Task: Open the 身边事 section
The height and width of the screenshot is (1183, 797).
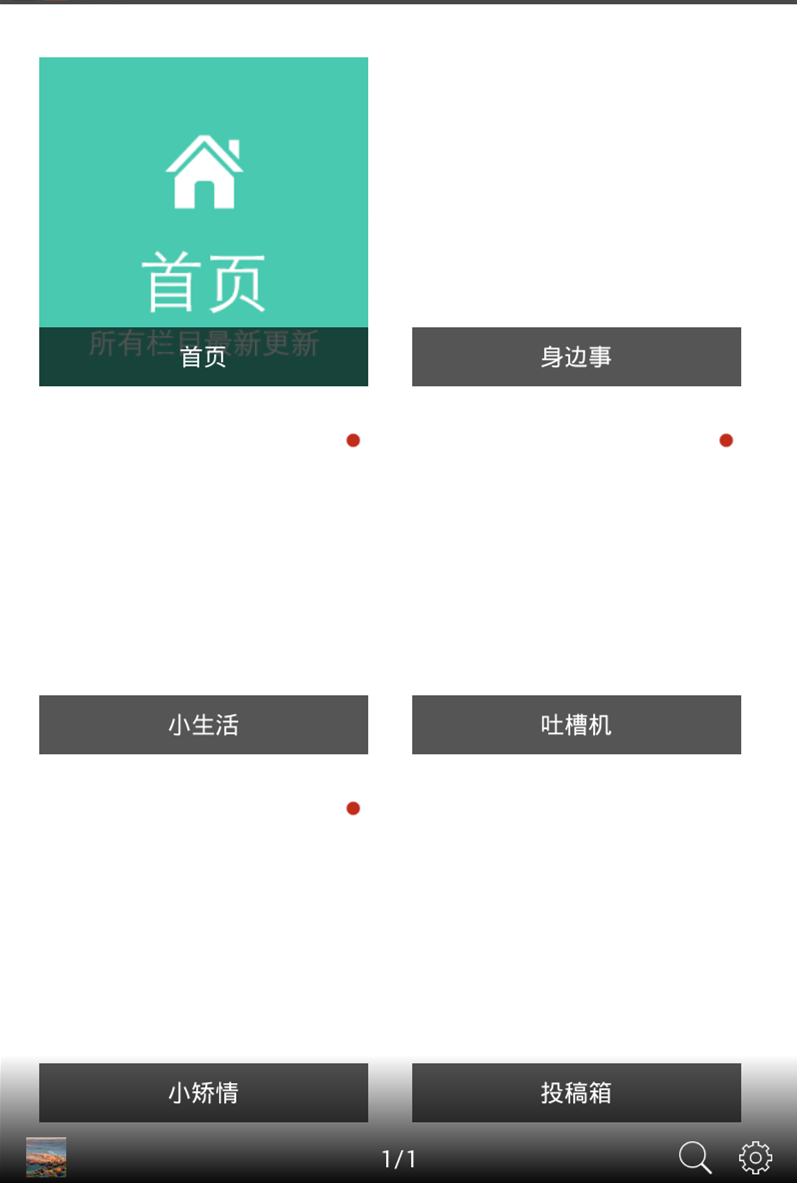Action: click(576, 356)
